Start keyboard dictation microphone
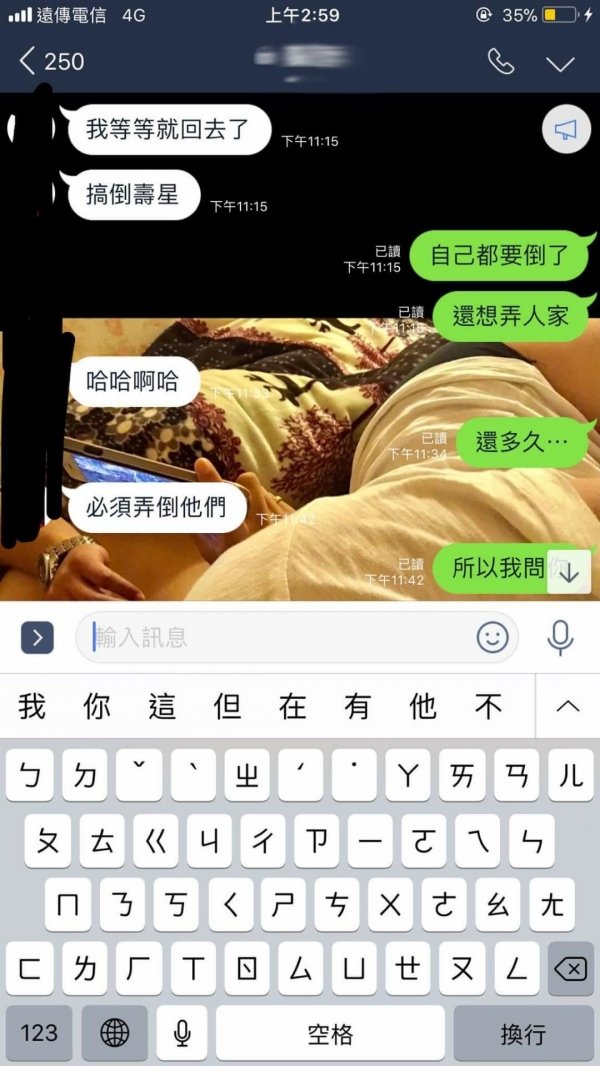Screen dimensions: 600x1066 [182, 1033]
